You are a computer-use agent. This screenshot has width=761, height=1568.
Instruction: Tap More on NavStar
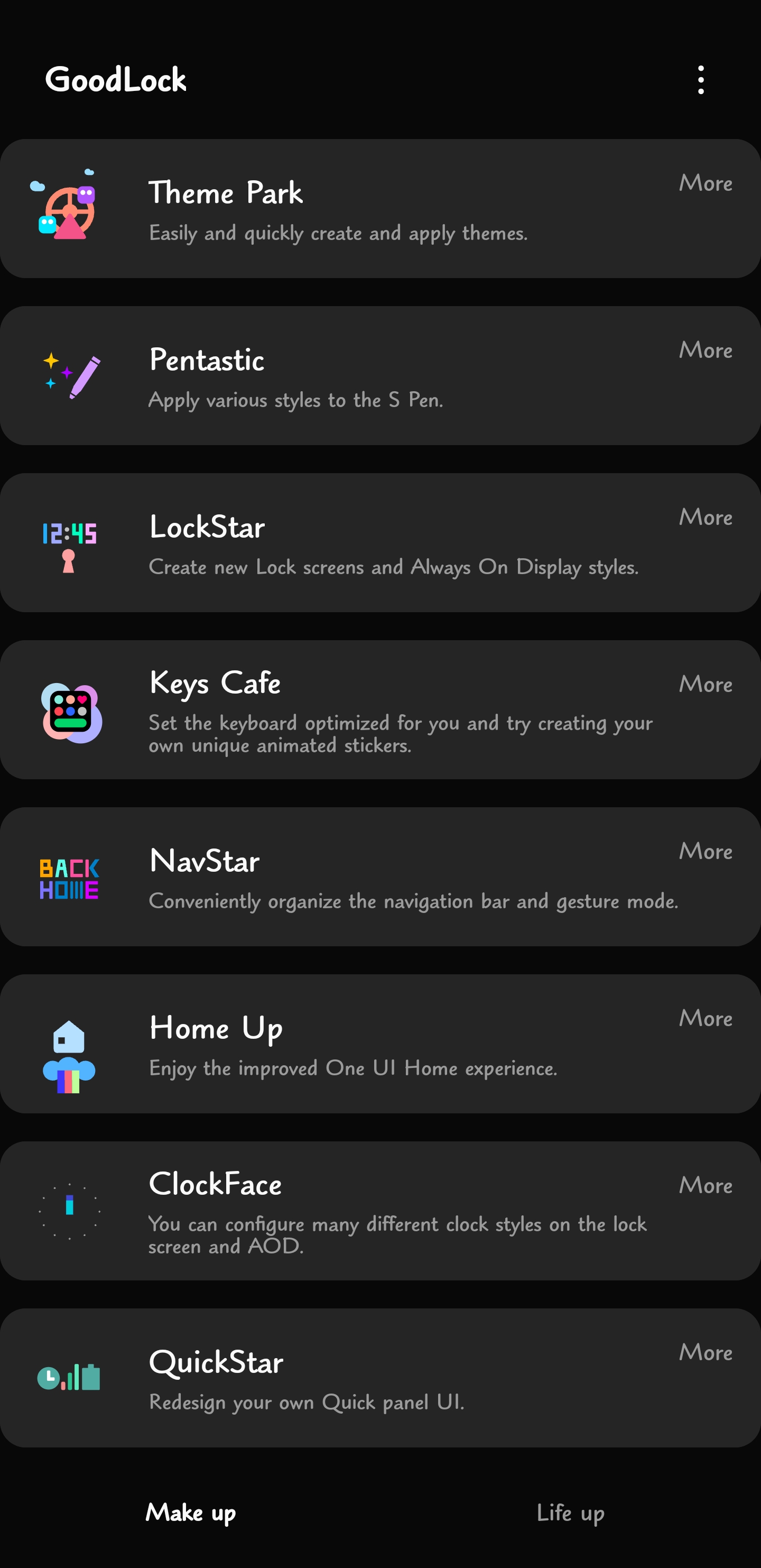pos(705,851)
